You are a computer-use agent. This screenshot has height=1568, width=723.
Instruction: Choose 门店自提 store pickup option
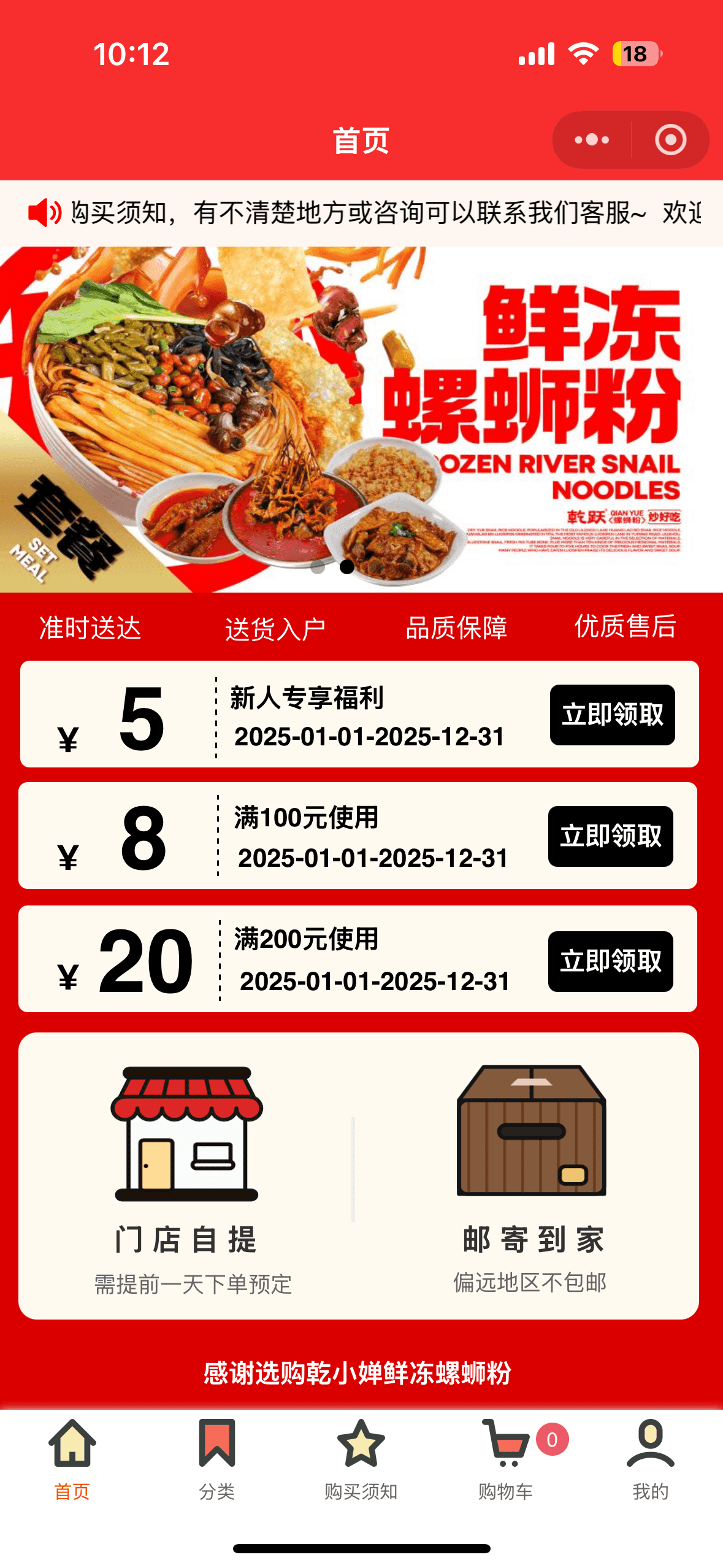[187, 1175]
